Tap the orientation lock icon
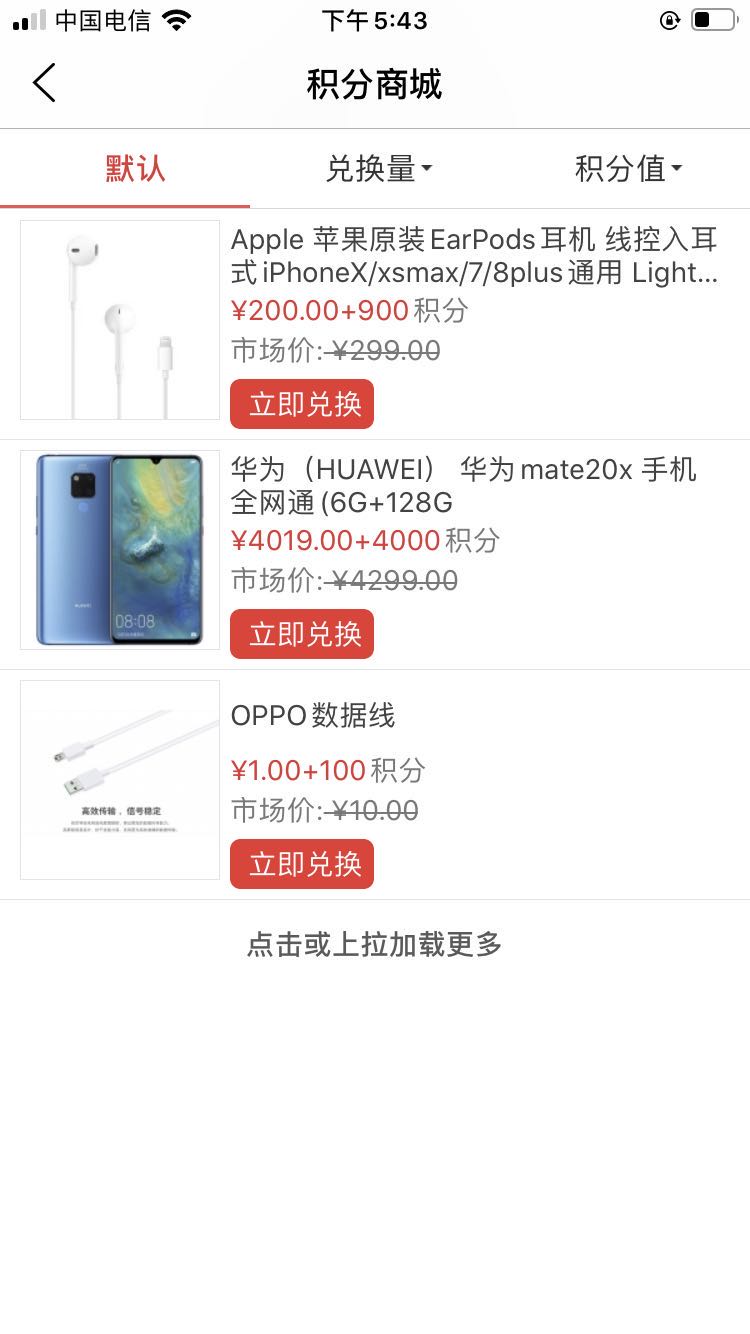This screenshot has height=1334, width=750. tap(670, 19)
